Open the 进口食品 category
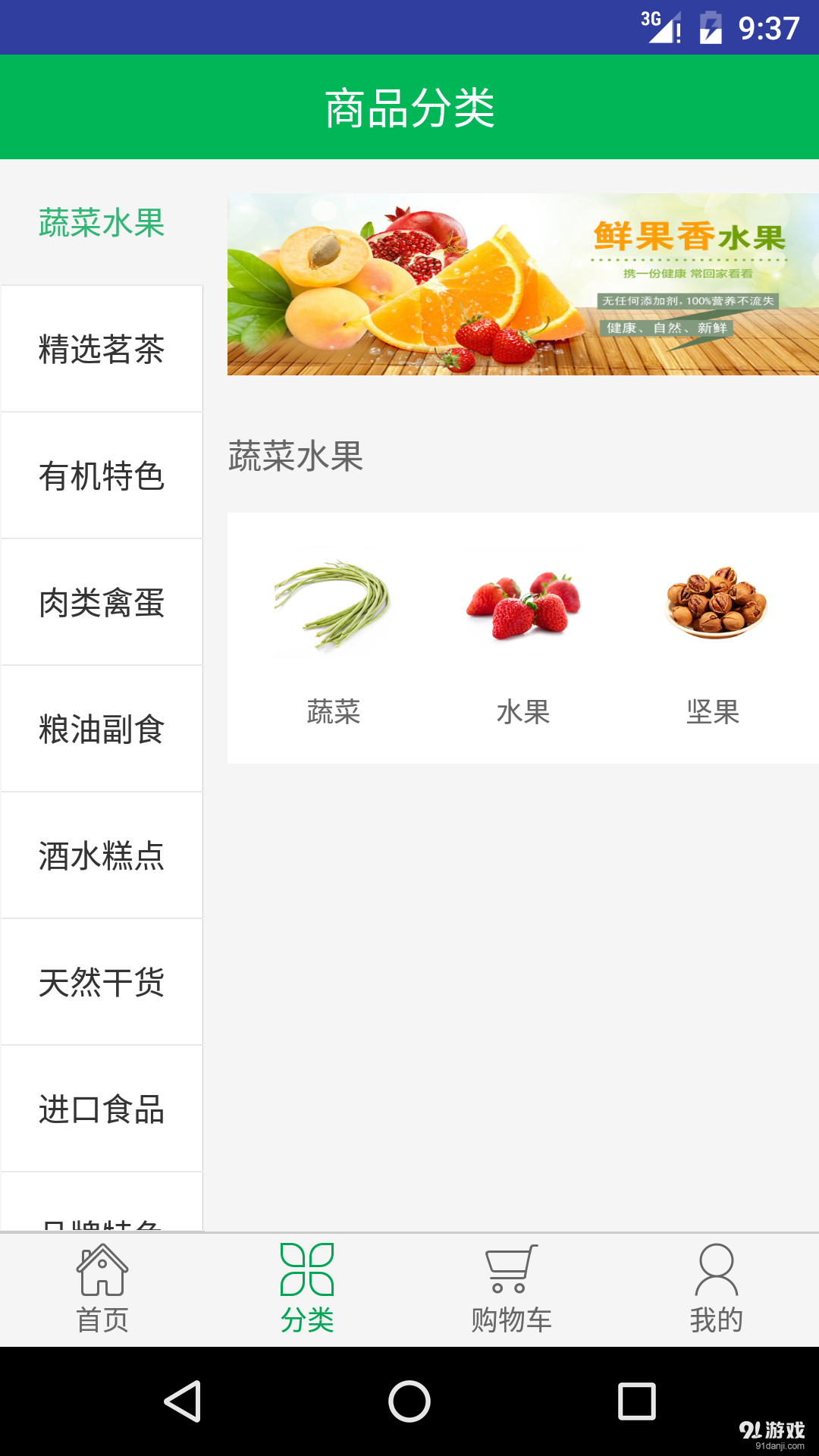Image resolution: width=819 pixels, height=1456 pixels. pos(101,1109)
